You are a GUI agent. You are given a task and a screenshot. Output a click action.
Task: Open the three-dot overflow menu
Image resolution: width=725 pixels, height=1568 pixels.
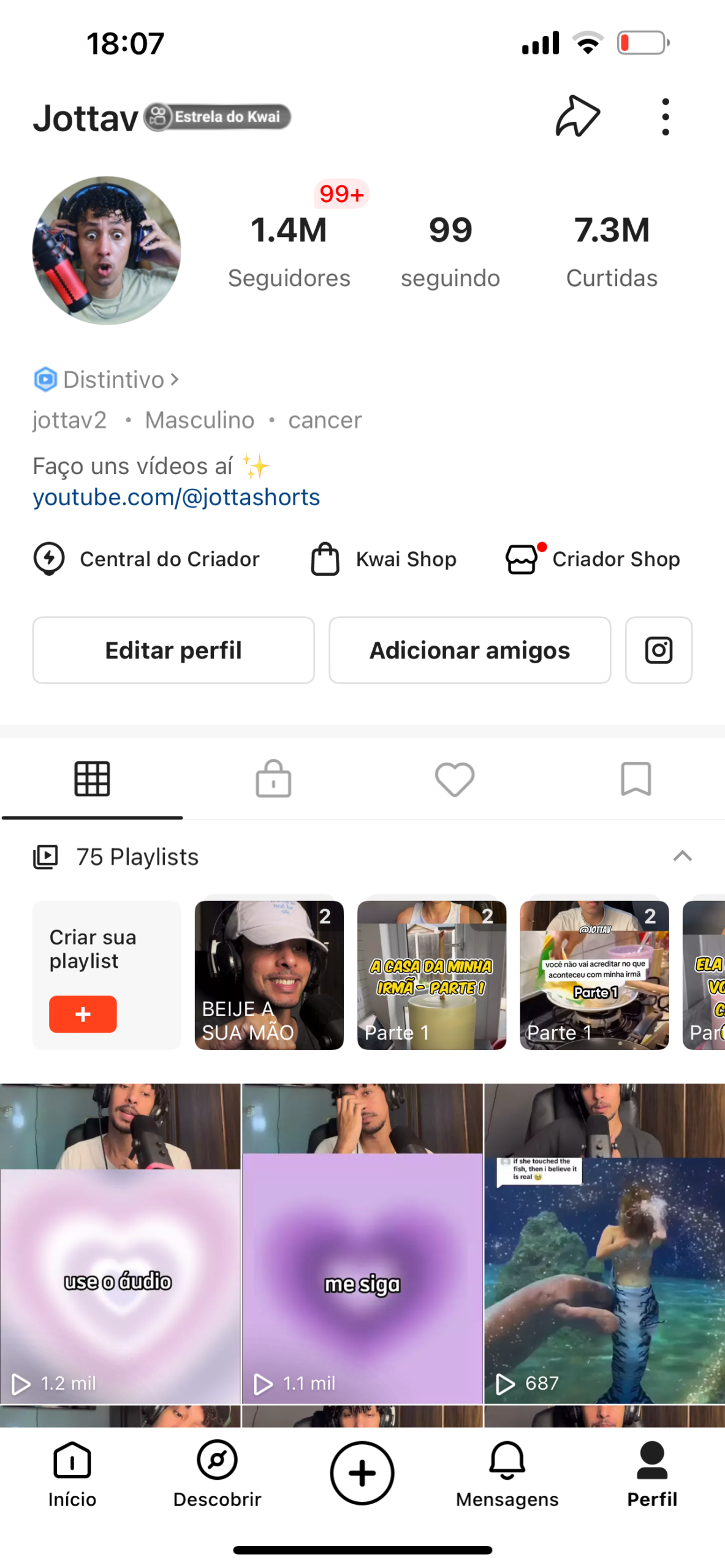coord(665,116)
